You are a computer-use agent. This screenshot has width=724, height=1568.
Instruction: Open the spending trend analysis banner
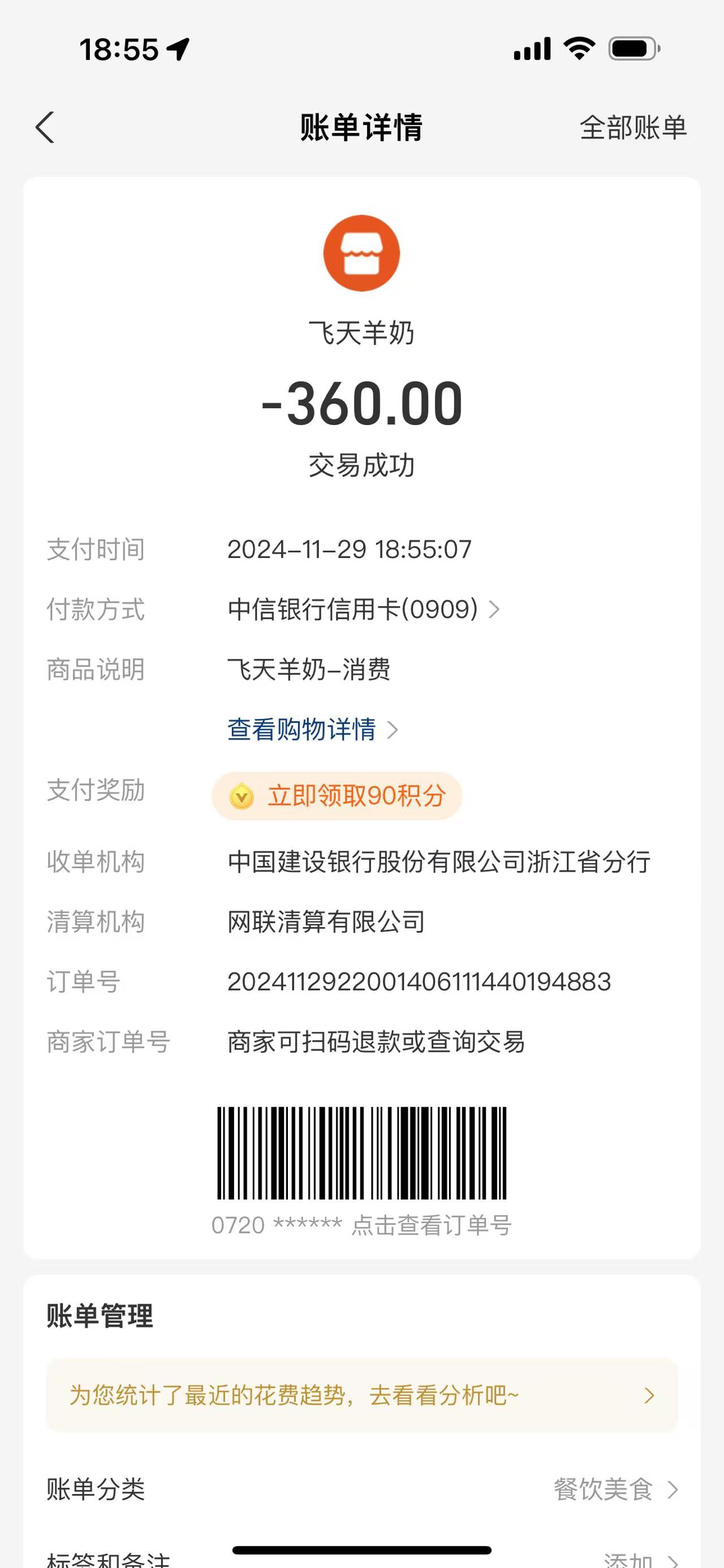click(x=361, y=1394)
